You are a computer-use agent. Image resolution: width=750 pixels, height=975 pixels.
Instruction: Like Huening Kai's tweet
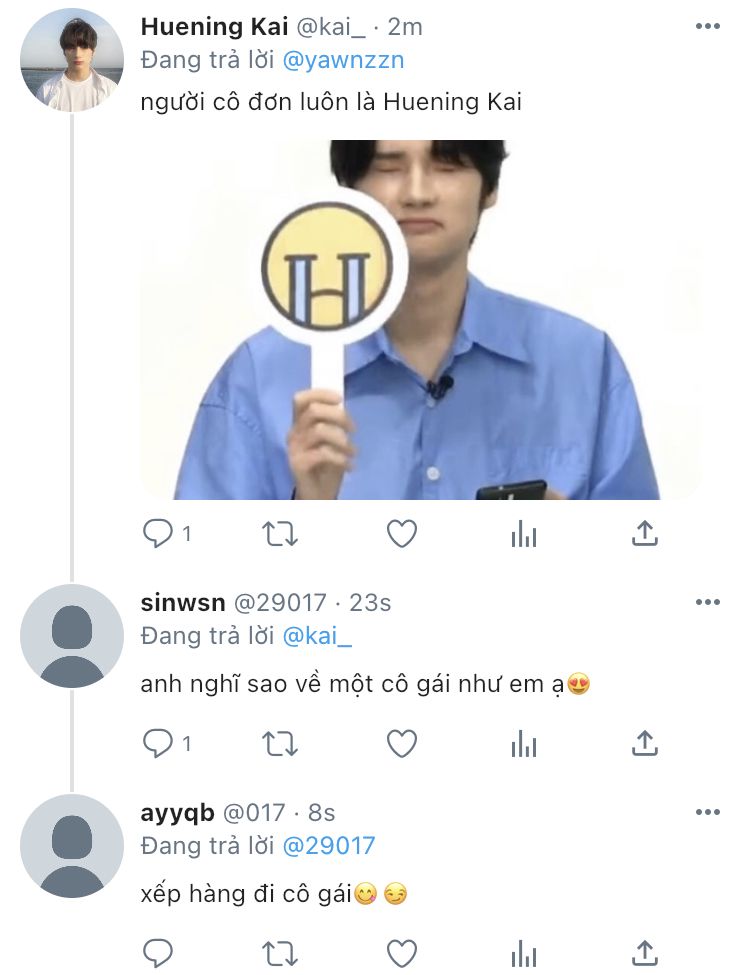click(x=402, y=534)
